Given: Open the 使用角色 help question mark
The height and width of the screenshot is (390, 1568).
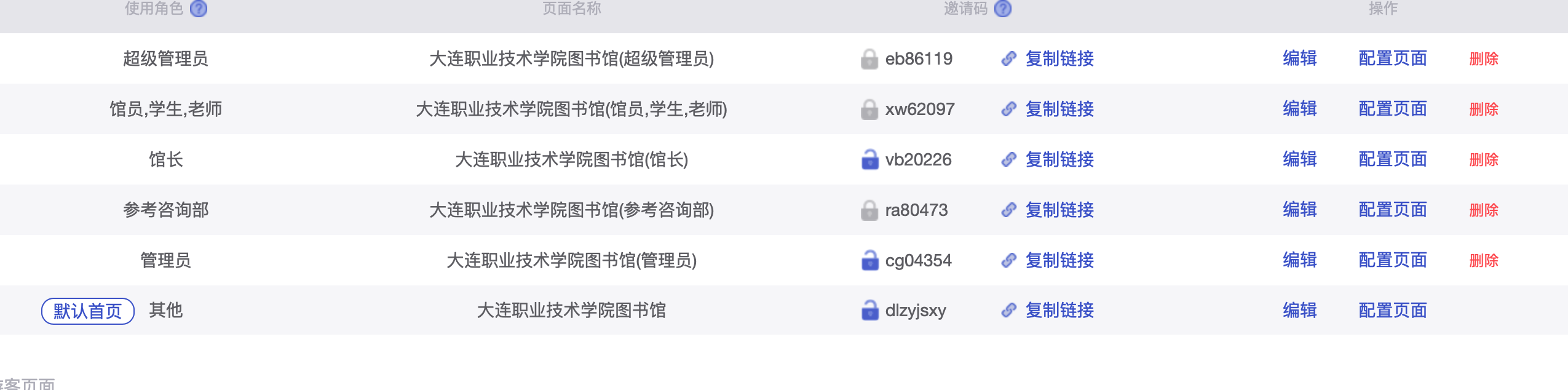Looking at the screenshot, I should [199, 9].
